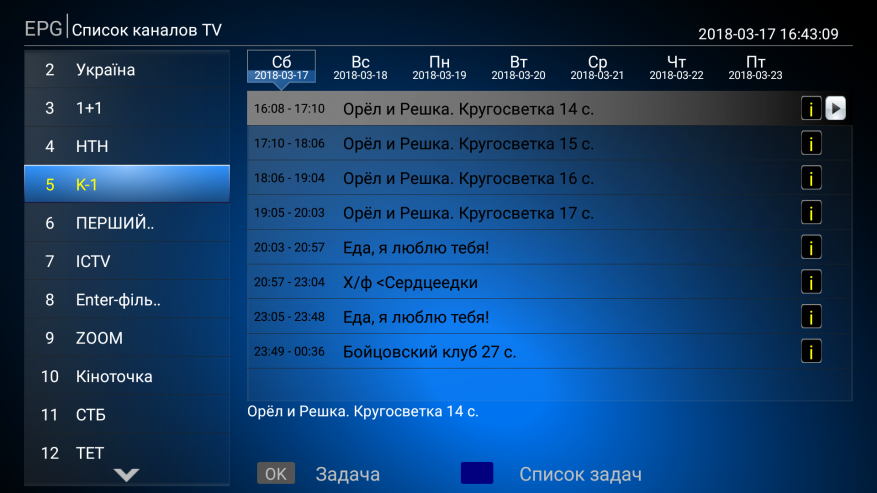View info for Бойцовский клуб 27 с.

pos(811,351)
